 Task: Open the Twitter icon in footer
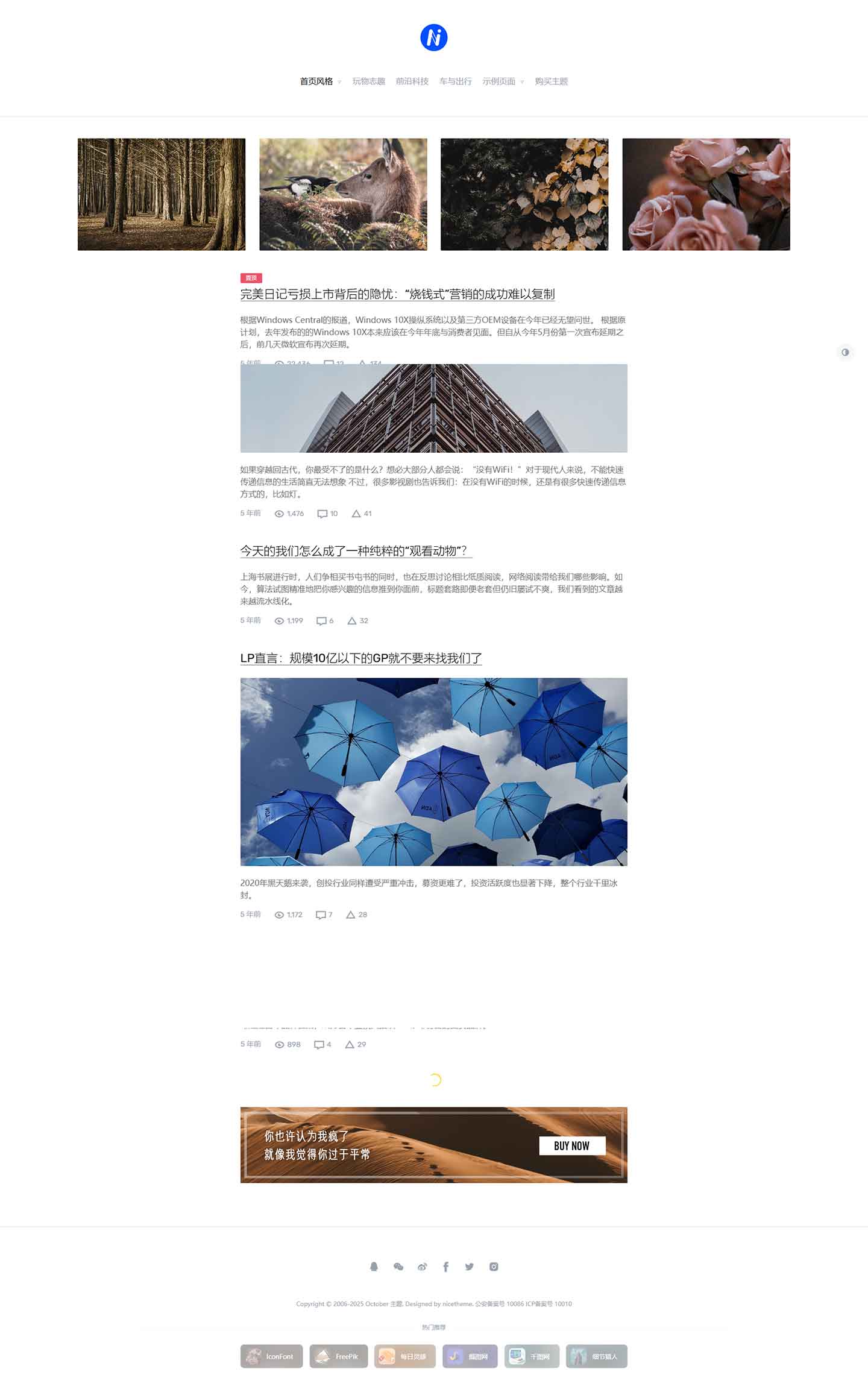coord(469,1267)
